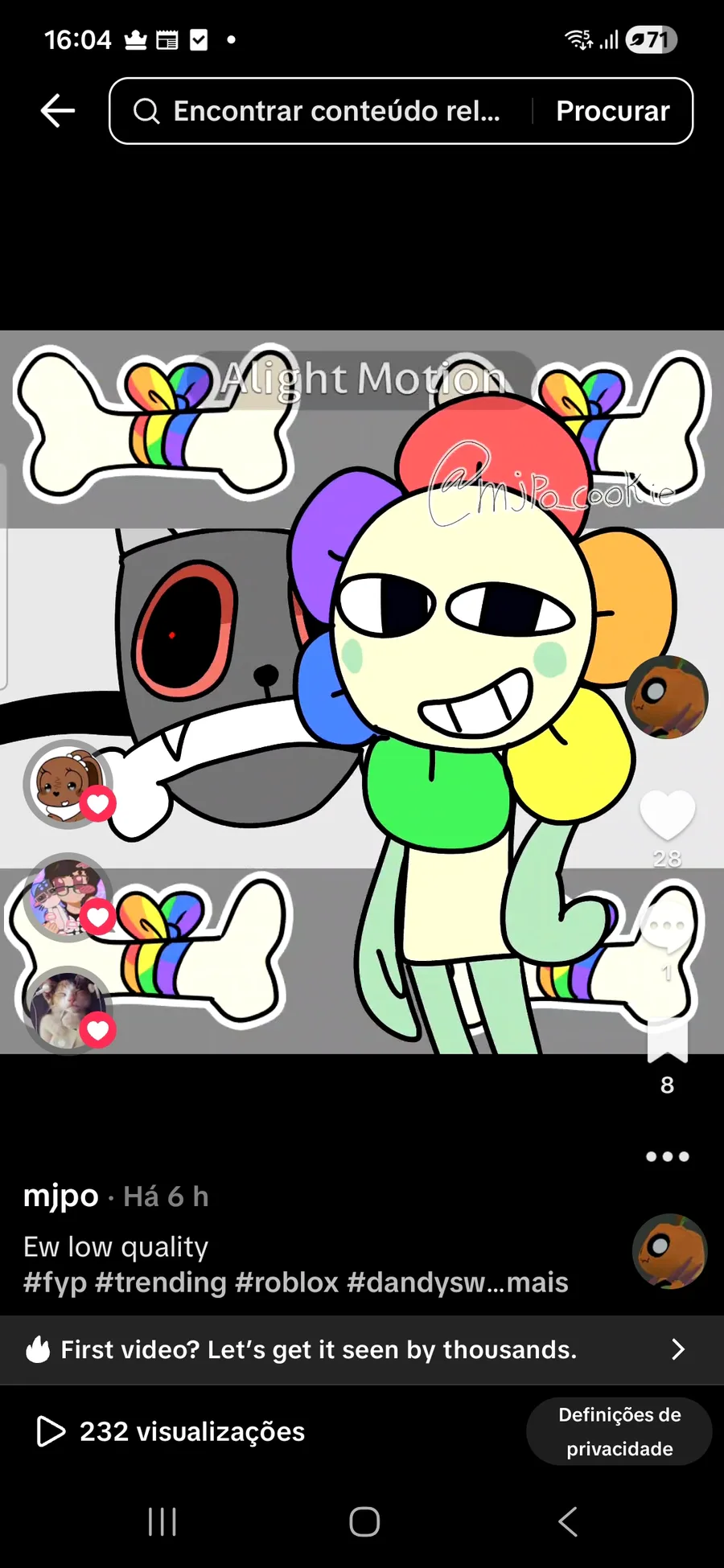Go to the system home screen
724x1568 pixels.
[x=364, y=1521]
